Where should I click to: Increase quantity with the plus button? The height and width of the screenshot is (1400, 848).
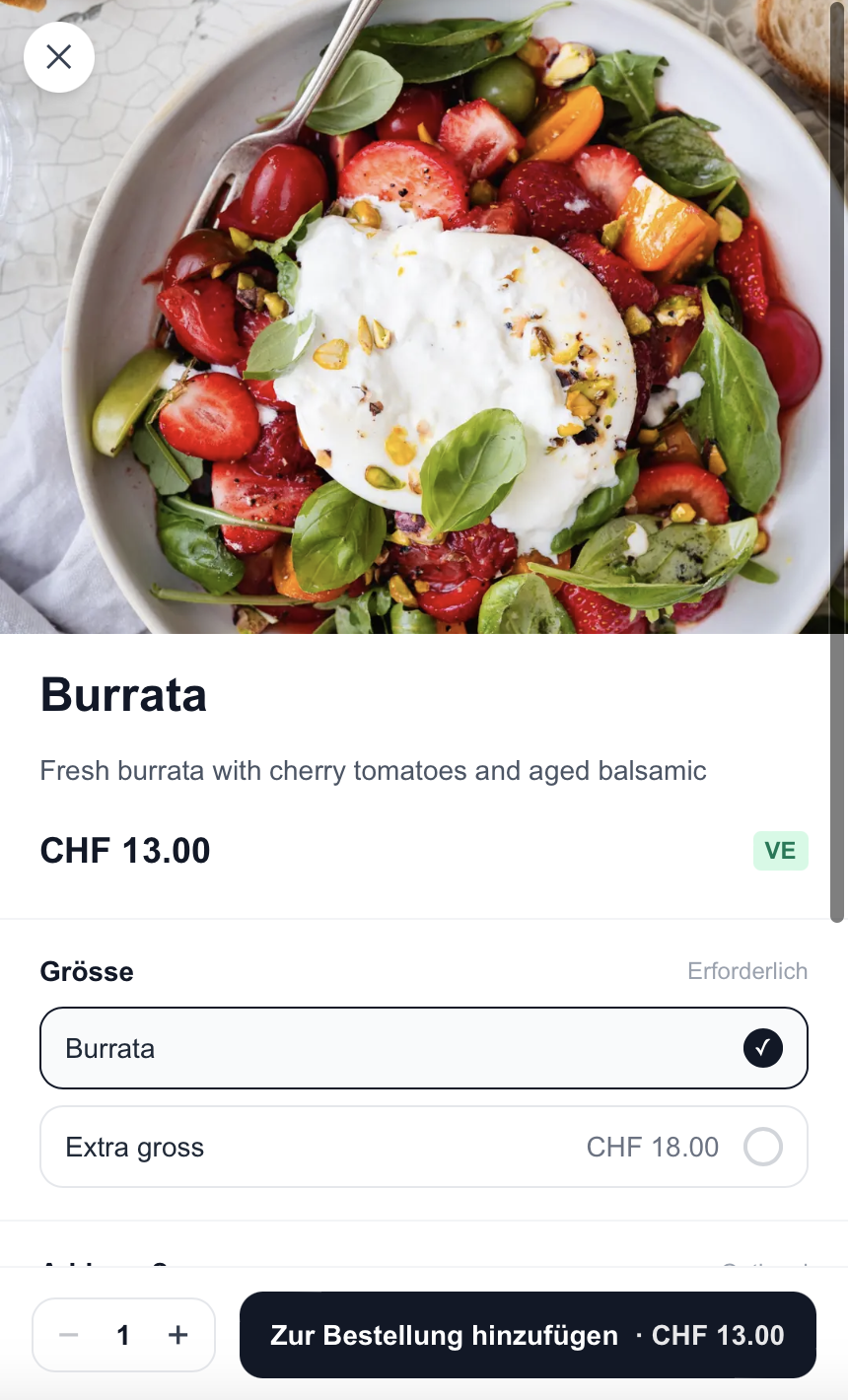point(178,1335)
